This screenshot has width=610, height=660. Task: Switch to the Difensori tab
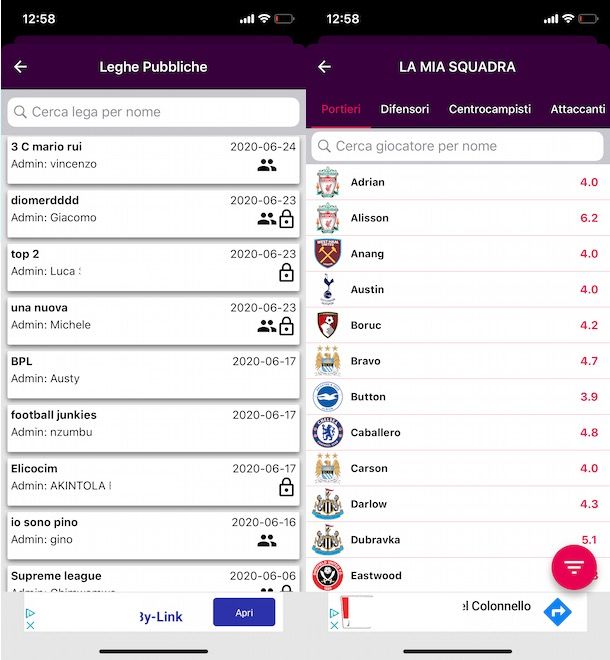coord(404,109)
